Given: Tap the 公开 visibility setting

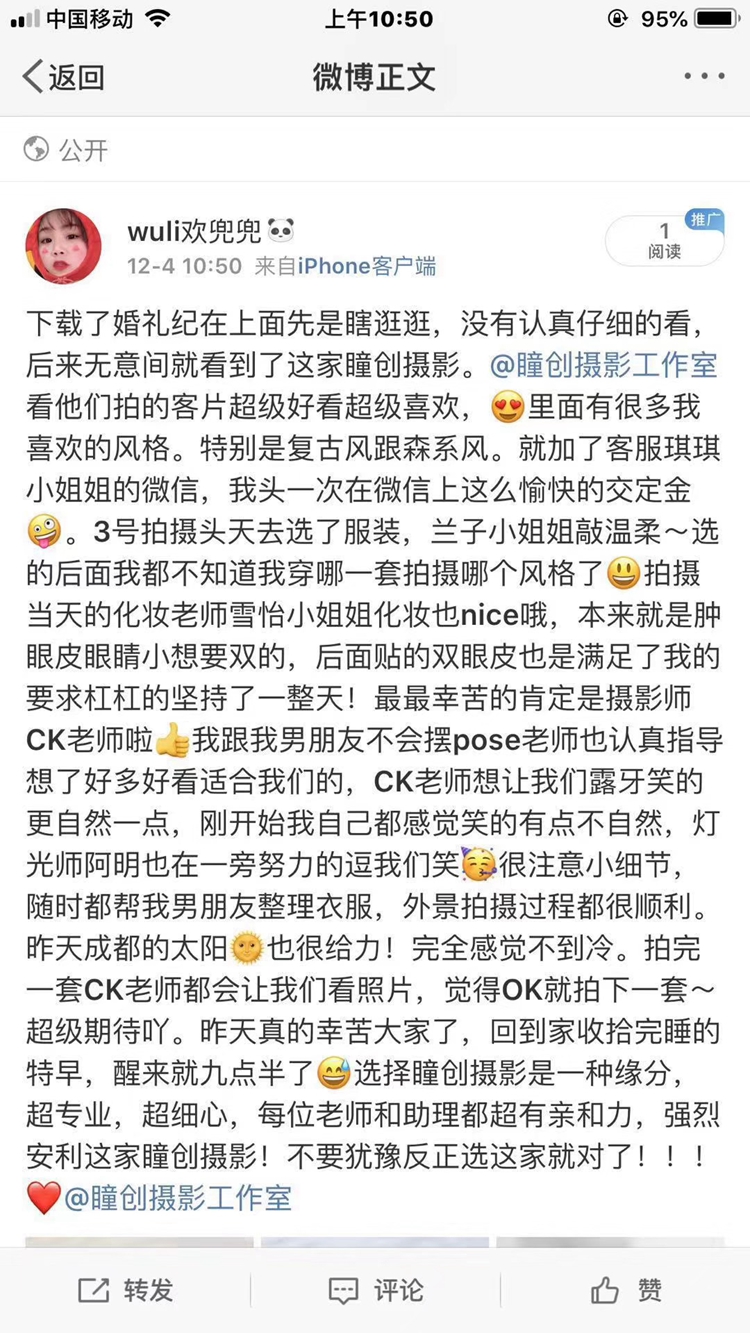Looking at the screenshot, I should pos(66,150).
